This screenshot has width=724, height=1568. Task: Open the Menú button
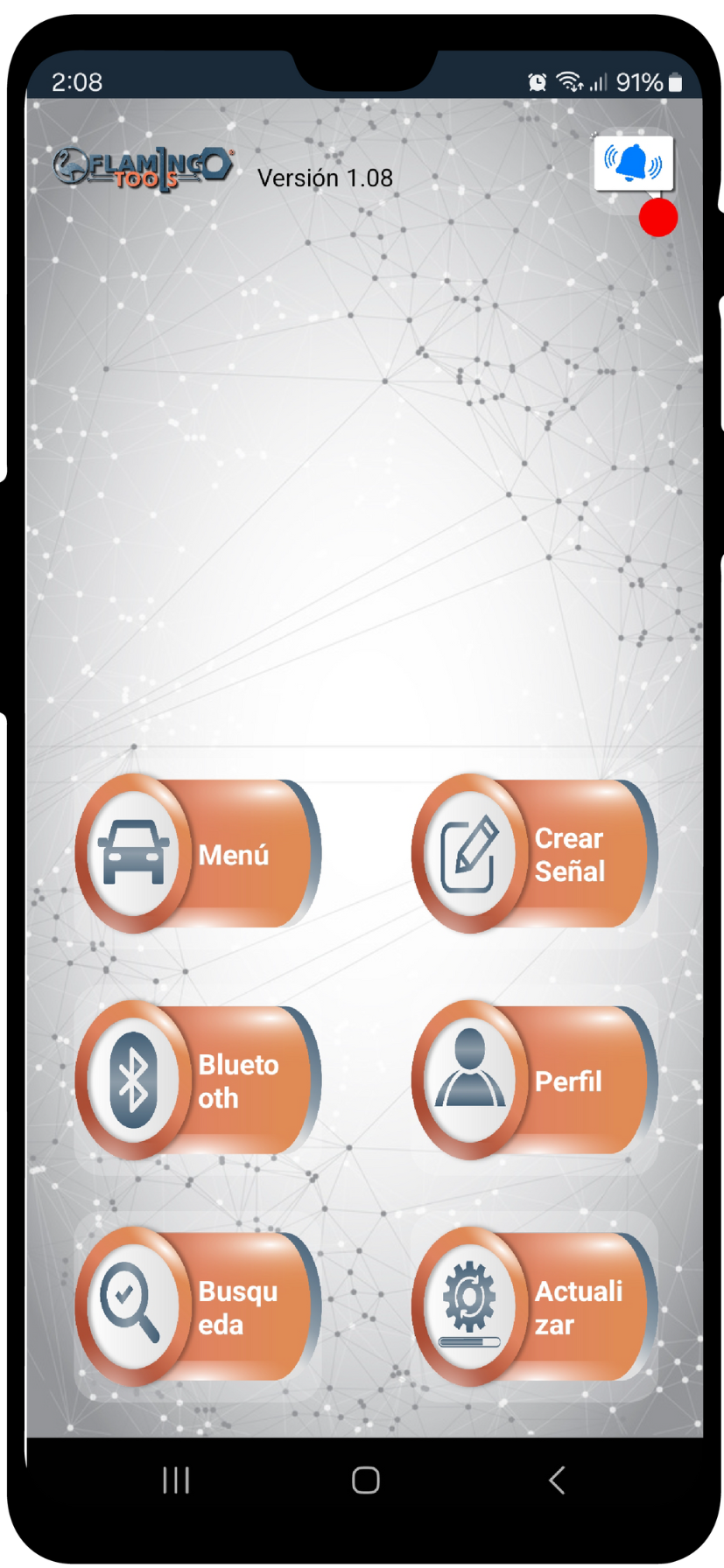coord(198,854)
